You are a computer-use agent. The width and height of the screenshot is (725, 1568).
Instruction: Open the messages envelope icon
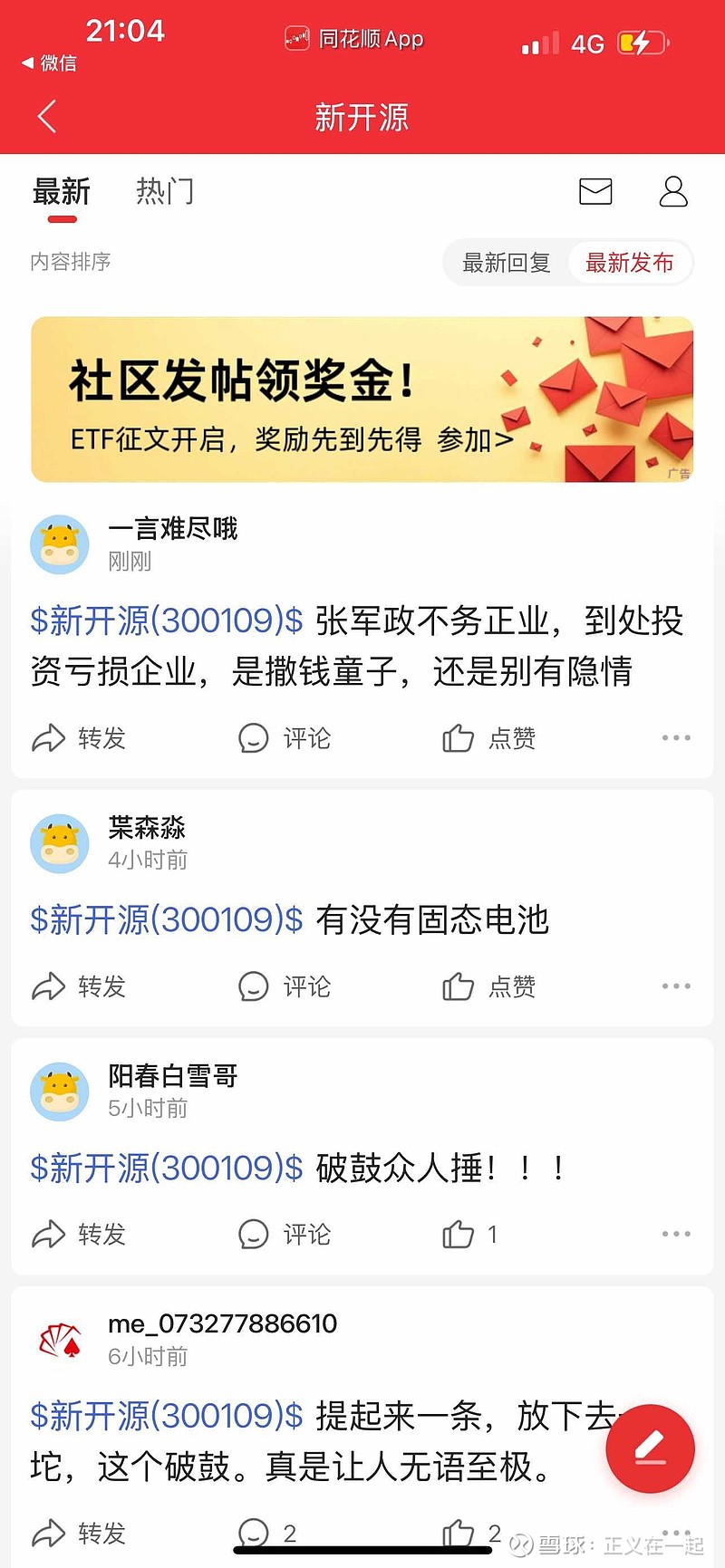tap(595, 191)
